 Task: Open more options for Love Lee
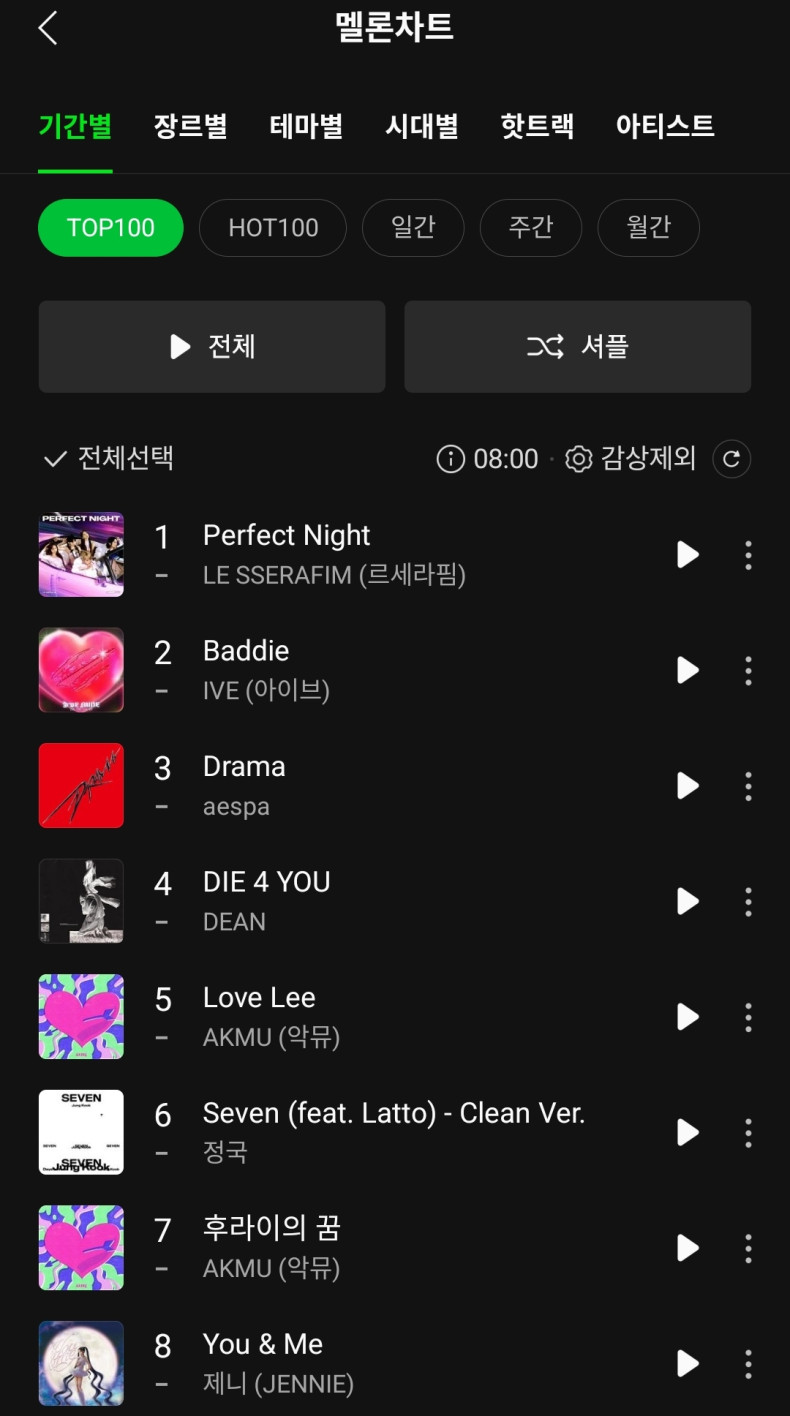tap(748, 1017)
